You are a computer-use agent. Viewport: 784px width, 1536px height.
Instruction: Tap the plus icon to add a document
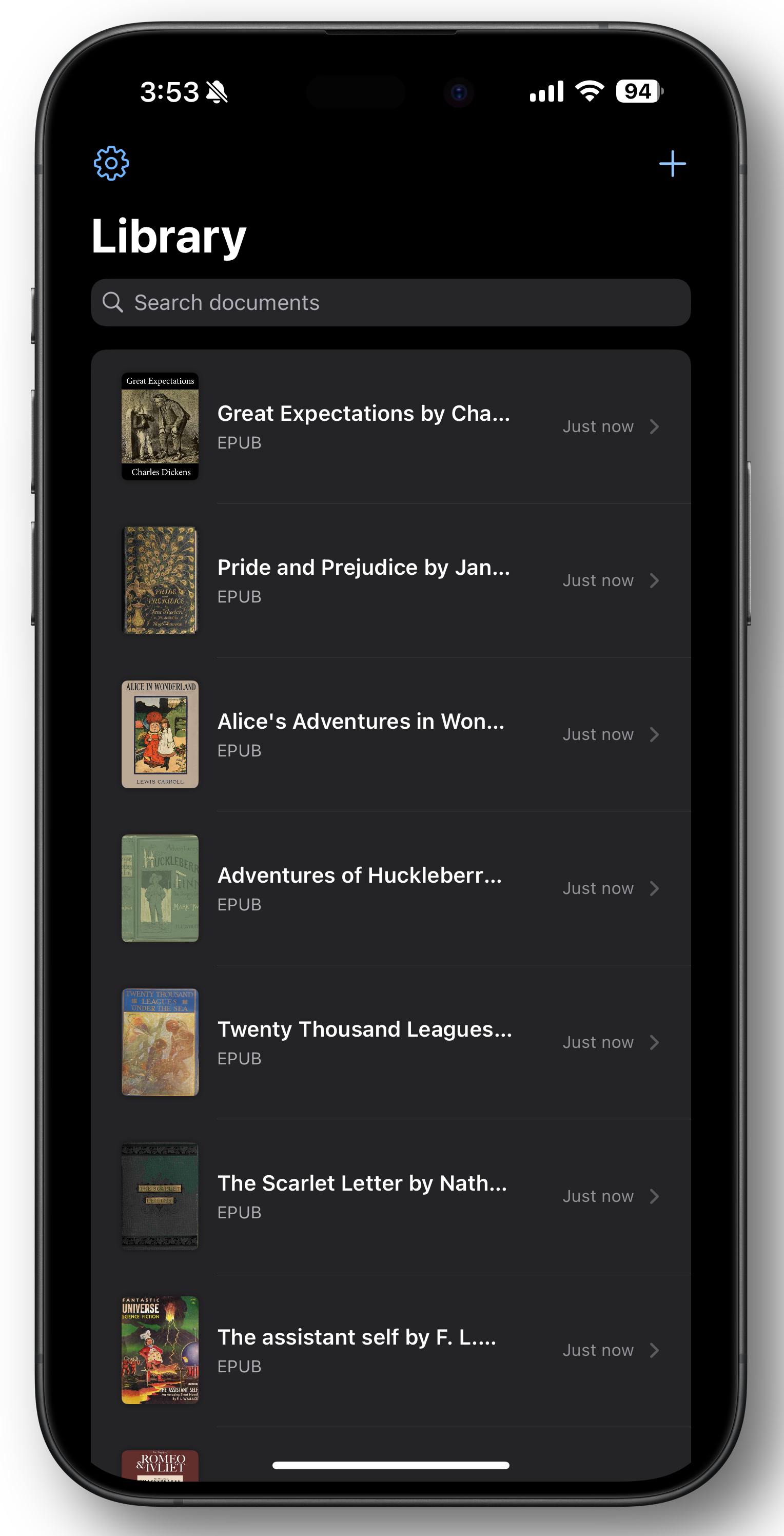pyautogui.click(x=673, y=163)
